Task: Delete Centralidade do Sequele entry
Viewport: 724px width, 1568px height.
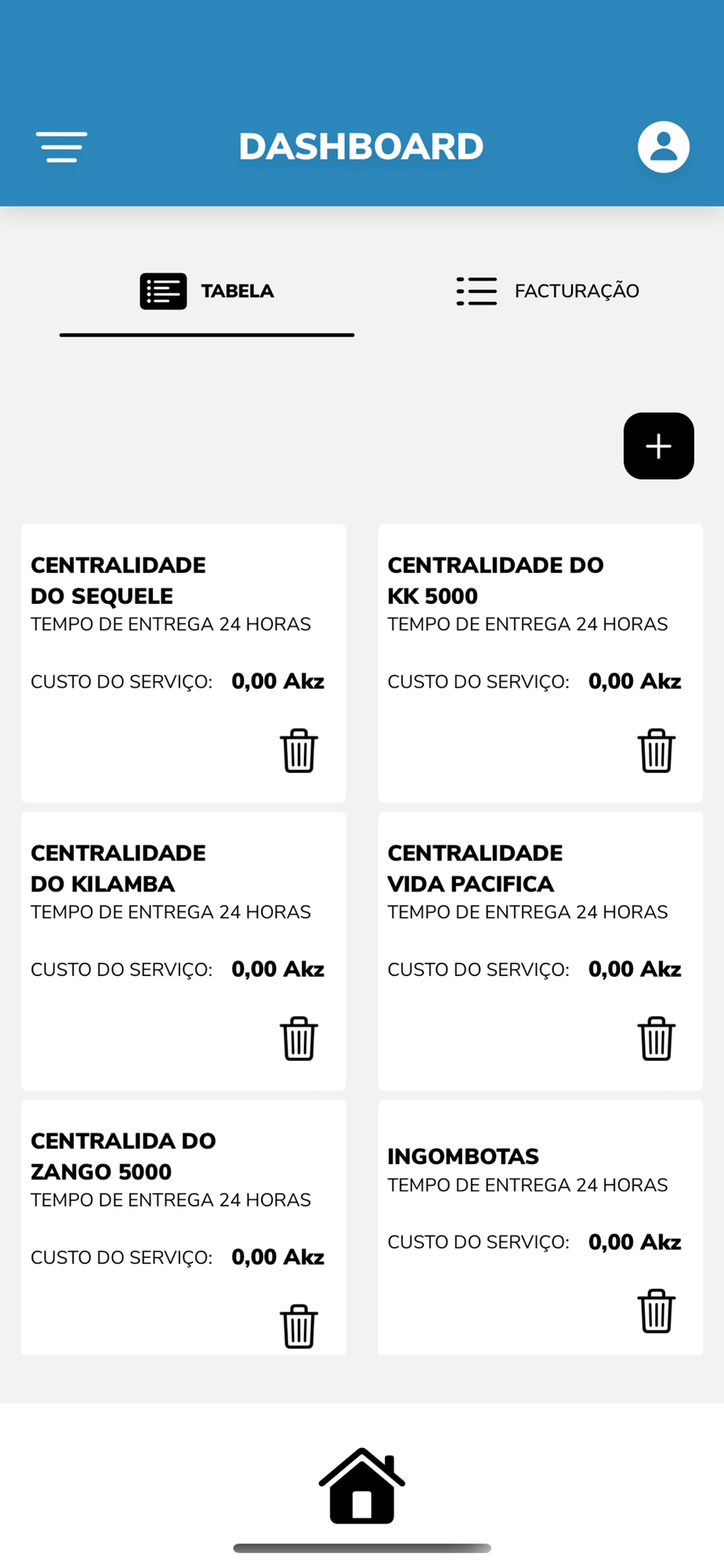Action: click(299, 750)
